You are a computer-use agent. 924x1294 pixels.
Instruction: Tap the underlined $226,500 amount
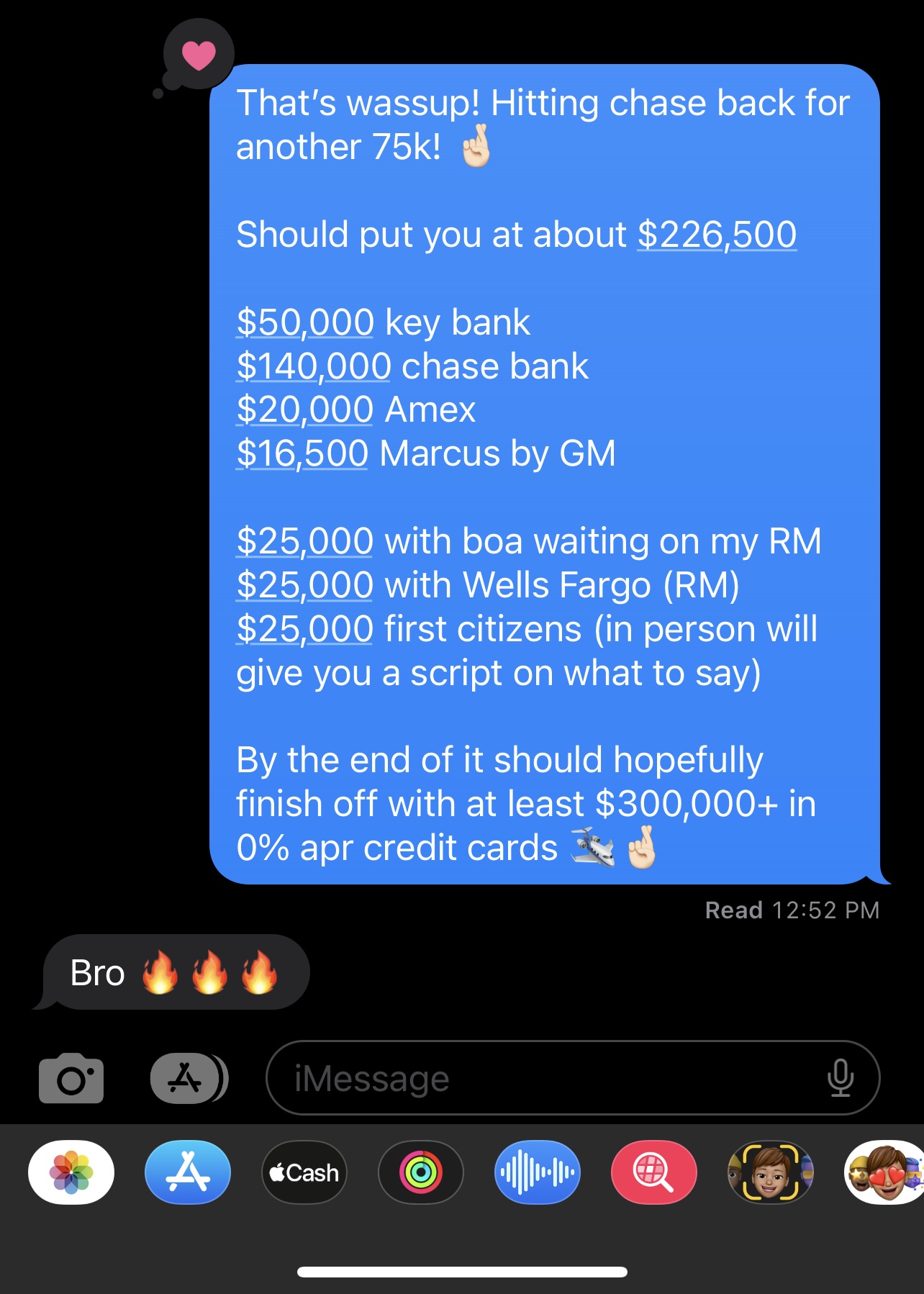click(x=717, y=235)
